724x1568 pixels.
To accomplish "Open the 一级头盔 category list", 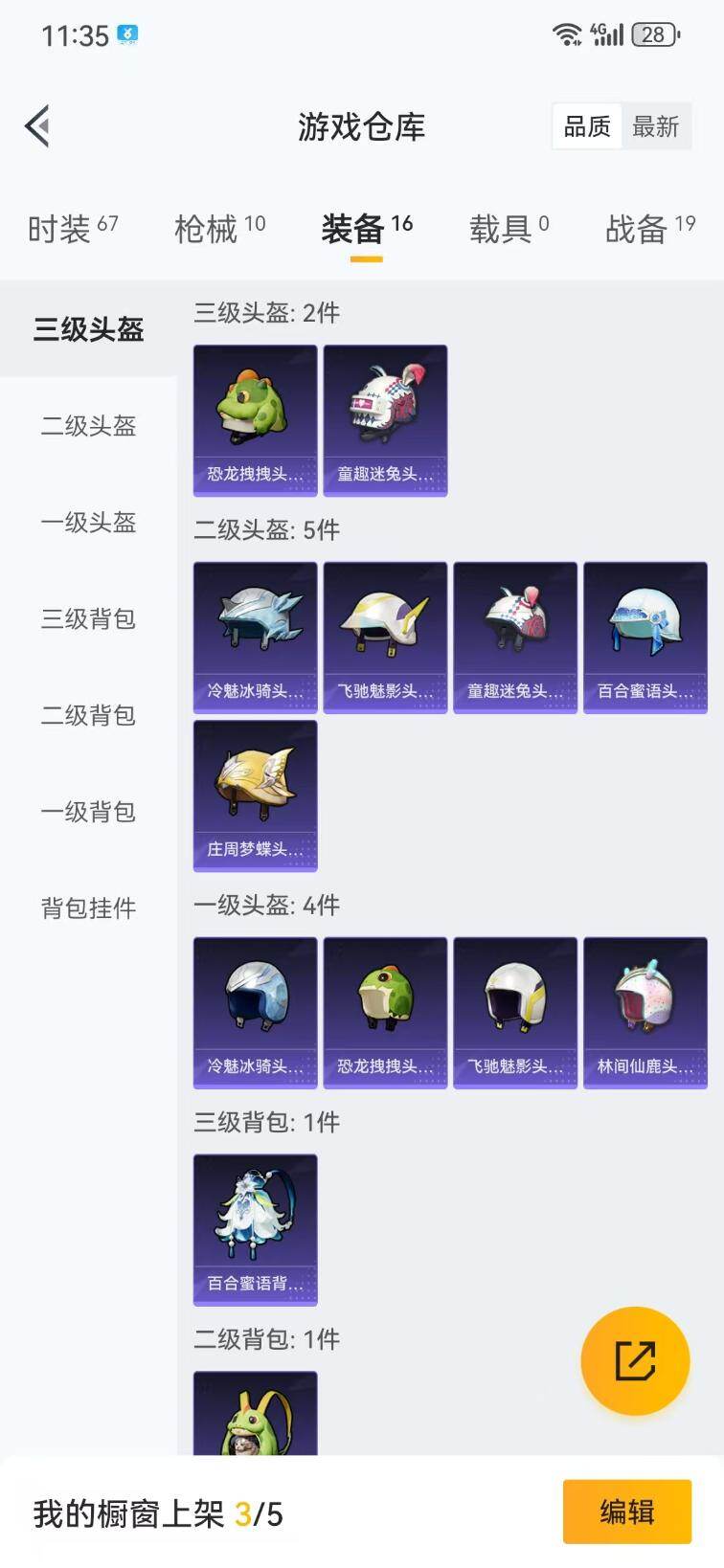I will click(89, 524).
